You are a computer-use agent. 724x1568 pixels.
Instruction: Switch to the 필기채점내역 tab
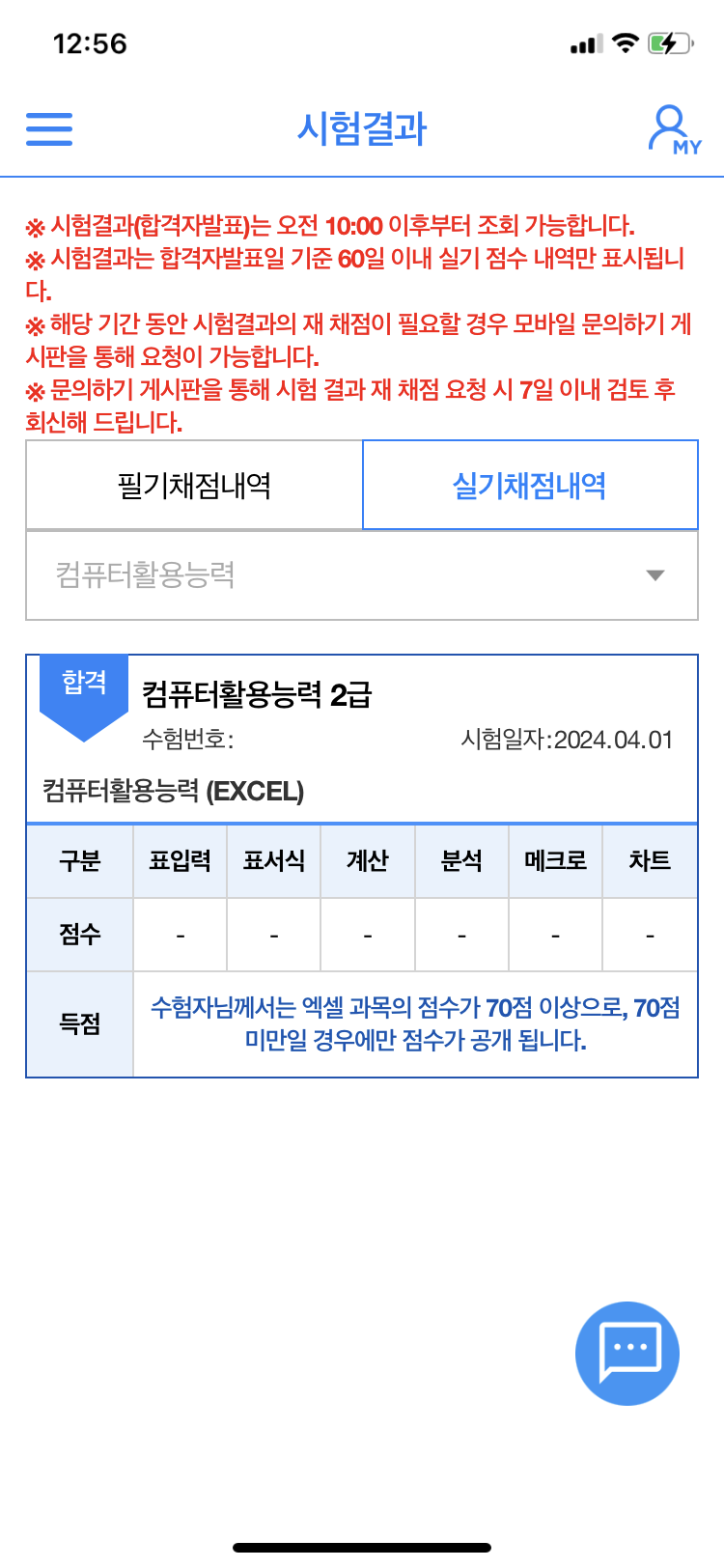coord(194,486)
